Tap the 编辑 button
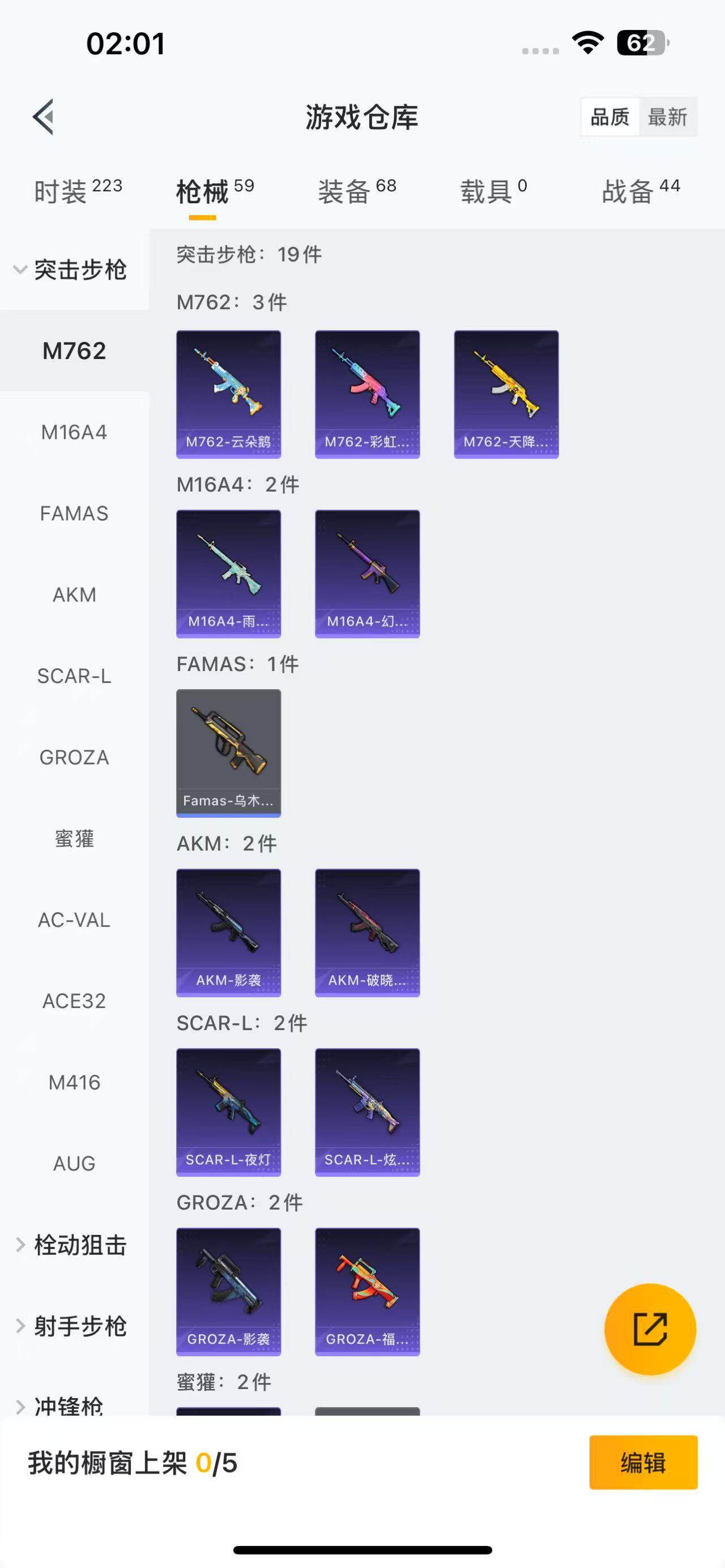Viewport: 725px width, 1568px height. (643, 1463)
